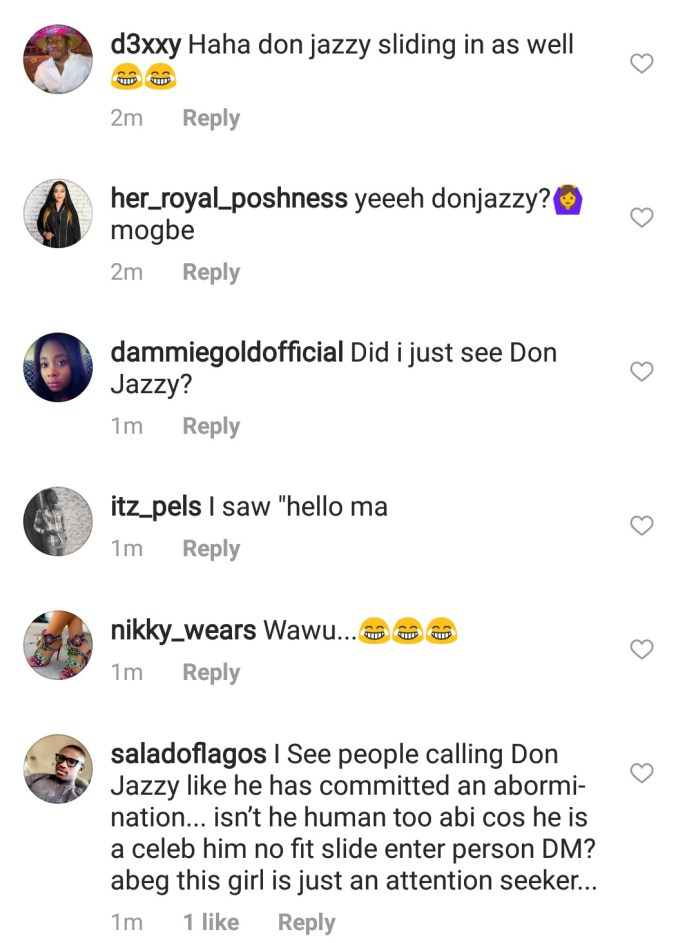Reply to itz_pels's comment

pos(211,549)
